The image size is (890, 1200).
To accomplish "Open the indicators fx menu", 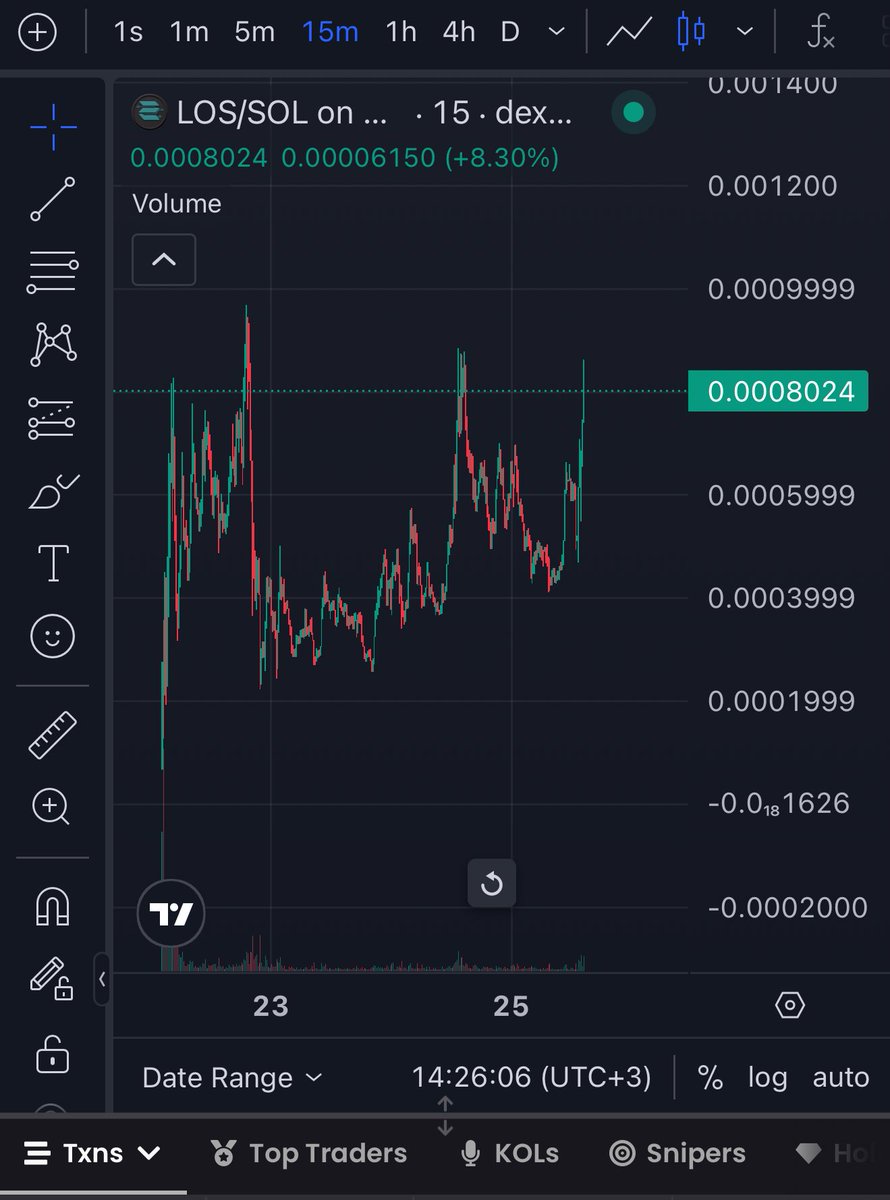I will [820, 32].
